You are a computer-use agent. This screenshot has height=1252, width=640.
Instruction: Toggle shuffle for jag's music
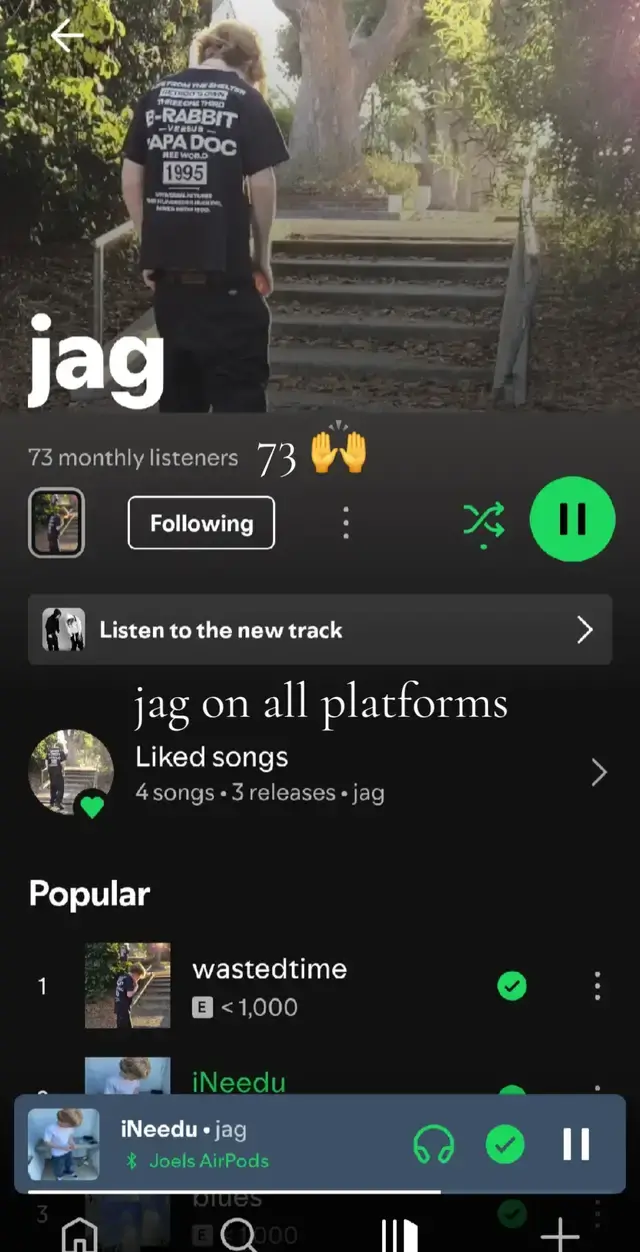(483, 522)
